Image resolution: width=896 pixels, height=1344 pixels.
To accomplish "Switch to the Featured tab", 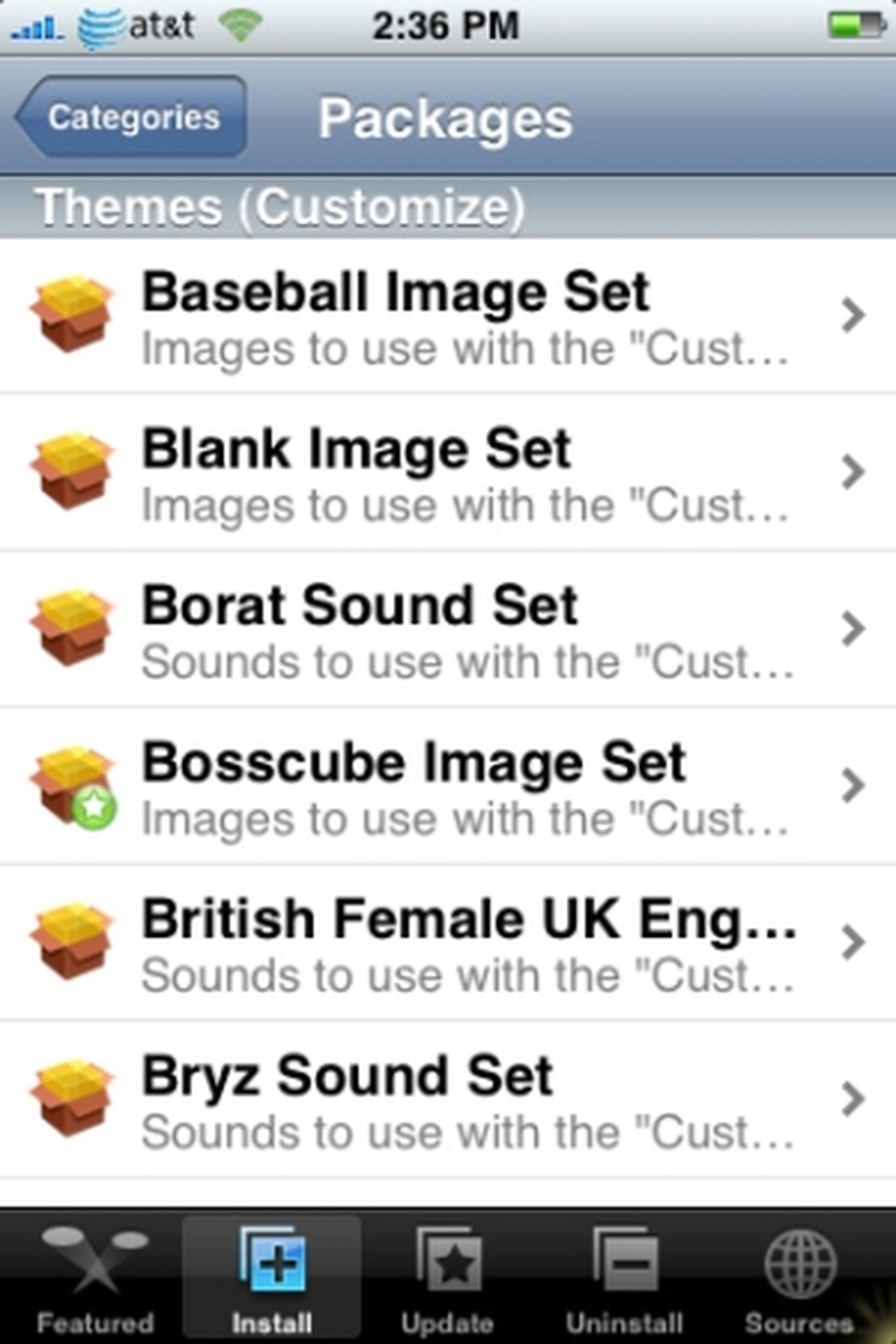I will pyautogui.click(x=94, y=1277).
